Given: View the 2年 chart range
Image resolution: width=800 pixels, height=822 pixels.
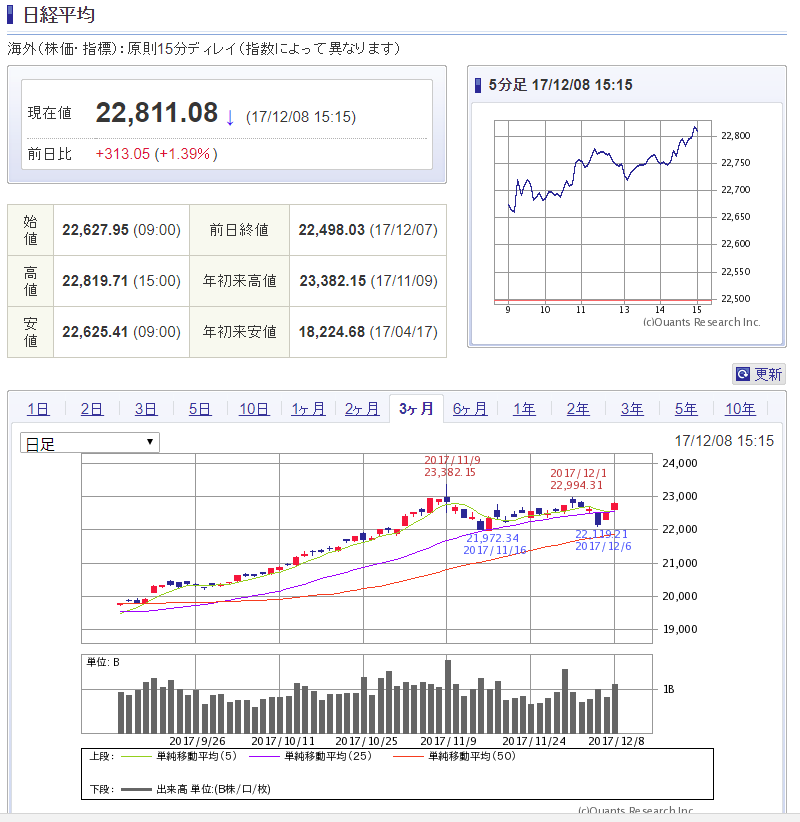Looking at the screenshot, I should (x=578, y=408).
